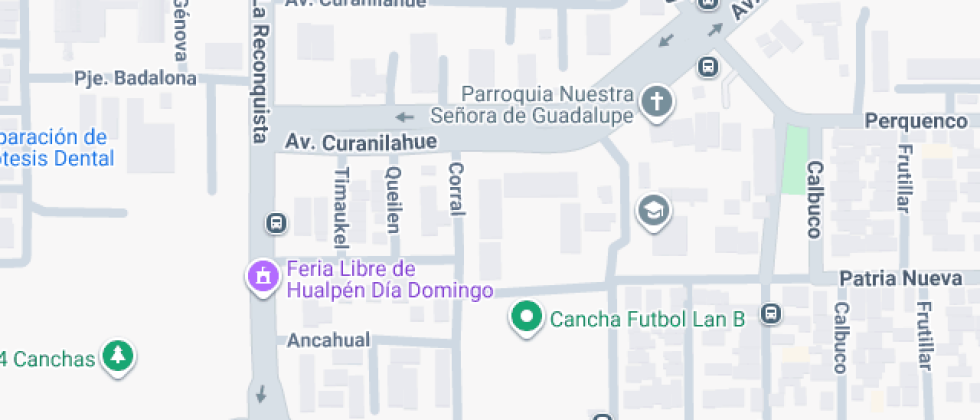Open Parroquia Nuestra Señora de Guadalupe church marker
Image resolution: width=980 pixels, height=420 pixels.
[x=657, y=101]
